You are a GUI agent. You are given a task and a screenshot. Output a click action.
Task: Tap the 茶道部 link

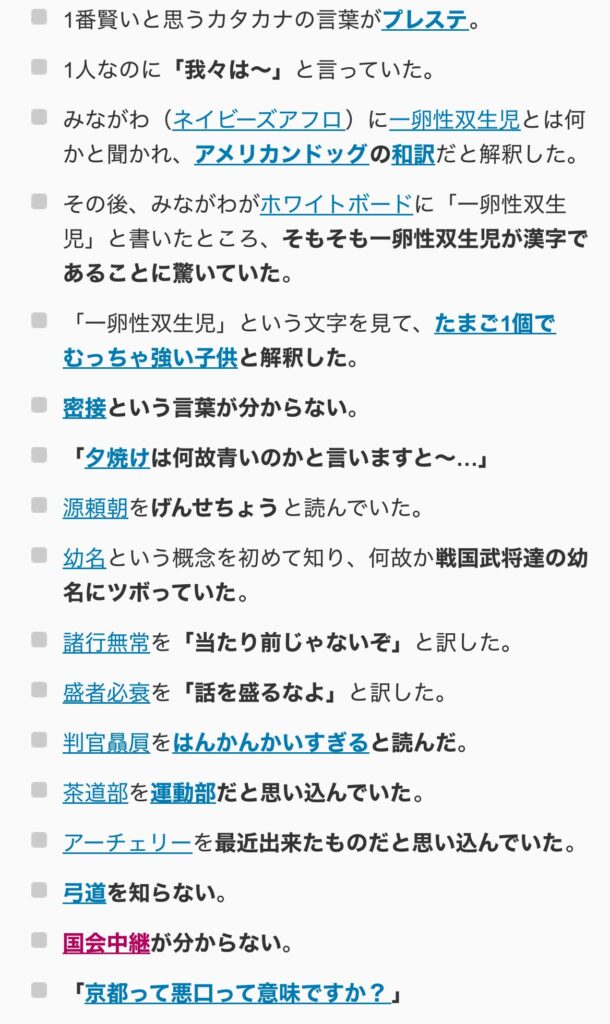coord(95,793)
